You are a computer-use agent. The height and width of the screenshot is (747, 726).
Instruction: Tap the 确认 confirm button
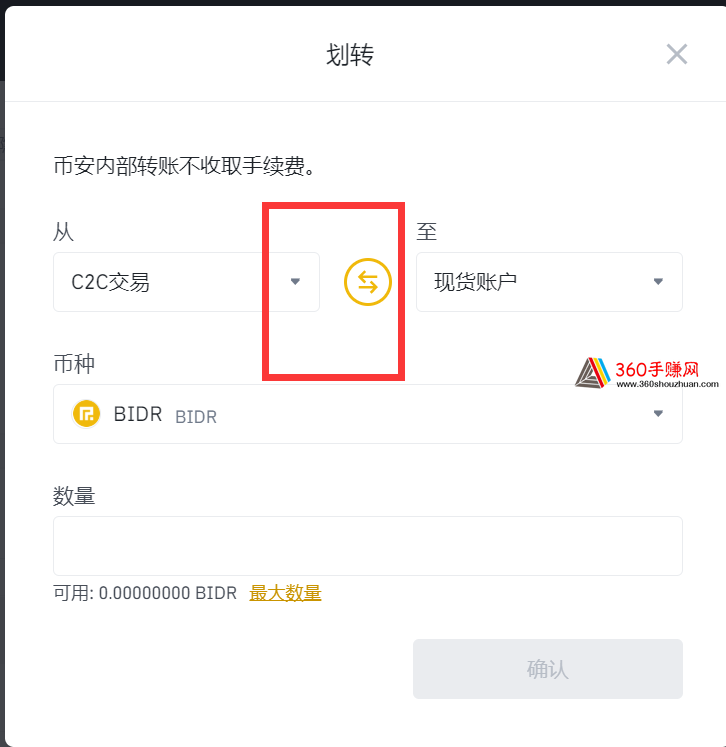click(x=547, y=669)
